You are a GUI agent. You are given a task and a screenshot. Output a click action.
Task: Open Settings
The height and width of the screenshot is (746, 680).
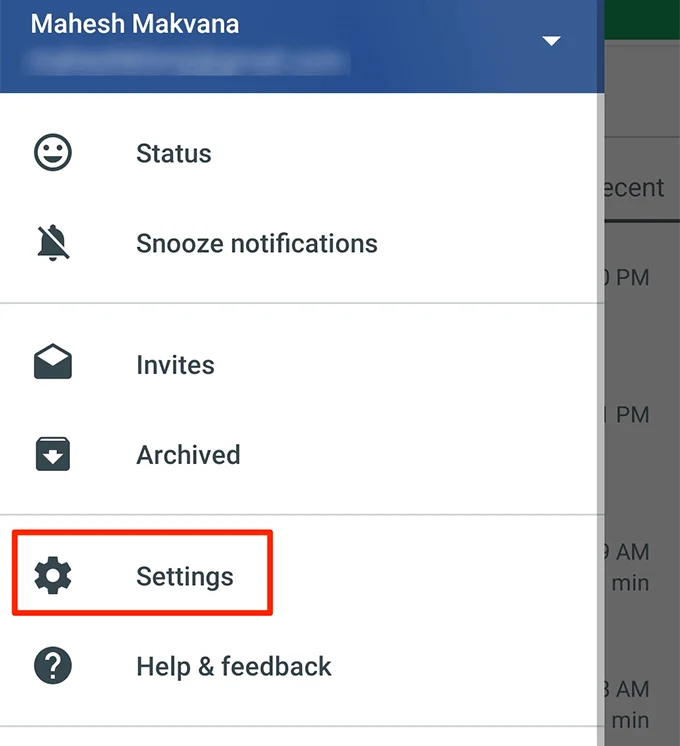184,577
